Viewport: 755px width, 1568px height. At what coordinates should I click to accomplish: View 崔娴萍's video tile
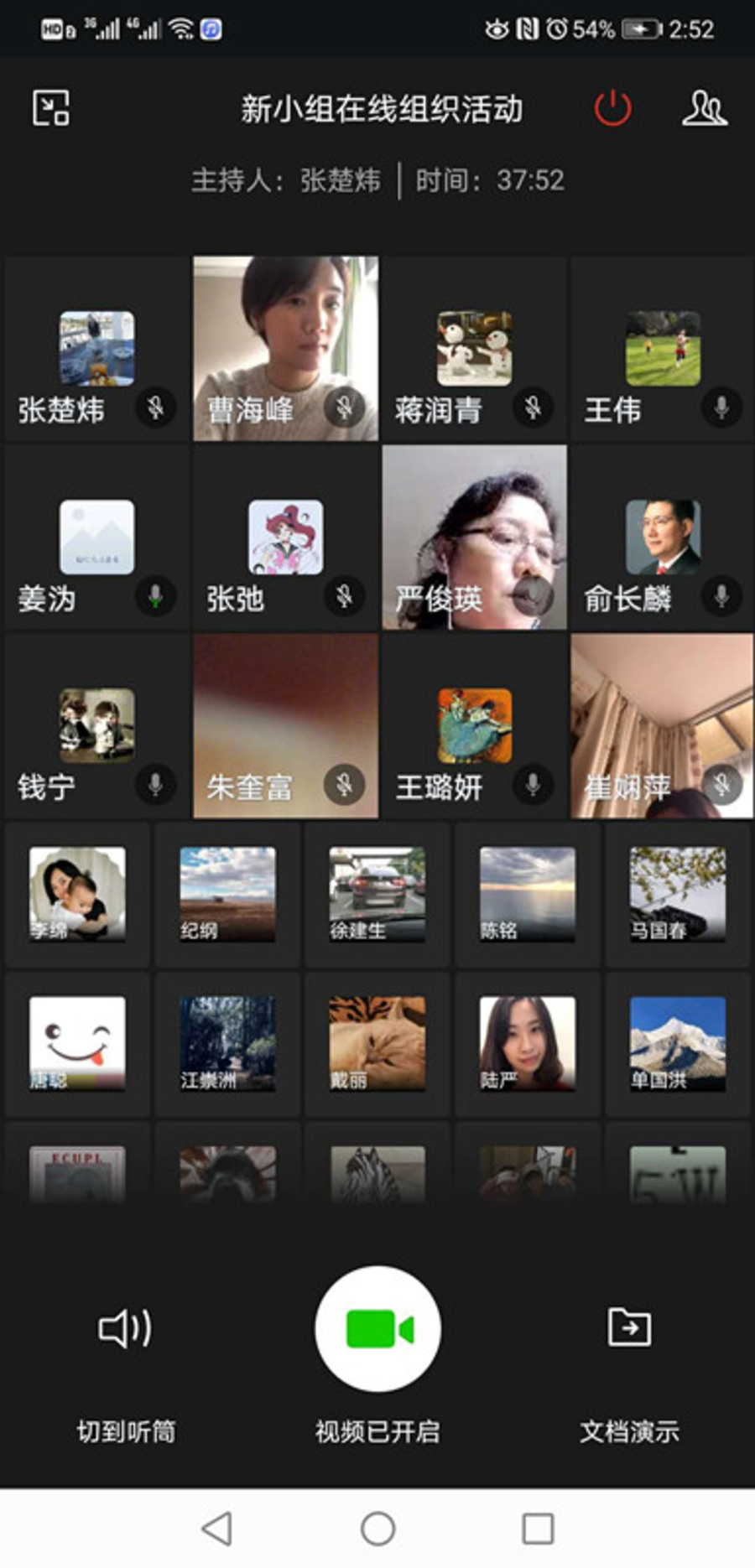pyautogui.click(x=661, y=725)
